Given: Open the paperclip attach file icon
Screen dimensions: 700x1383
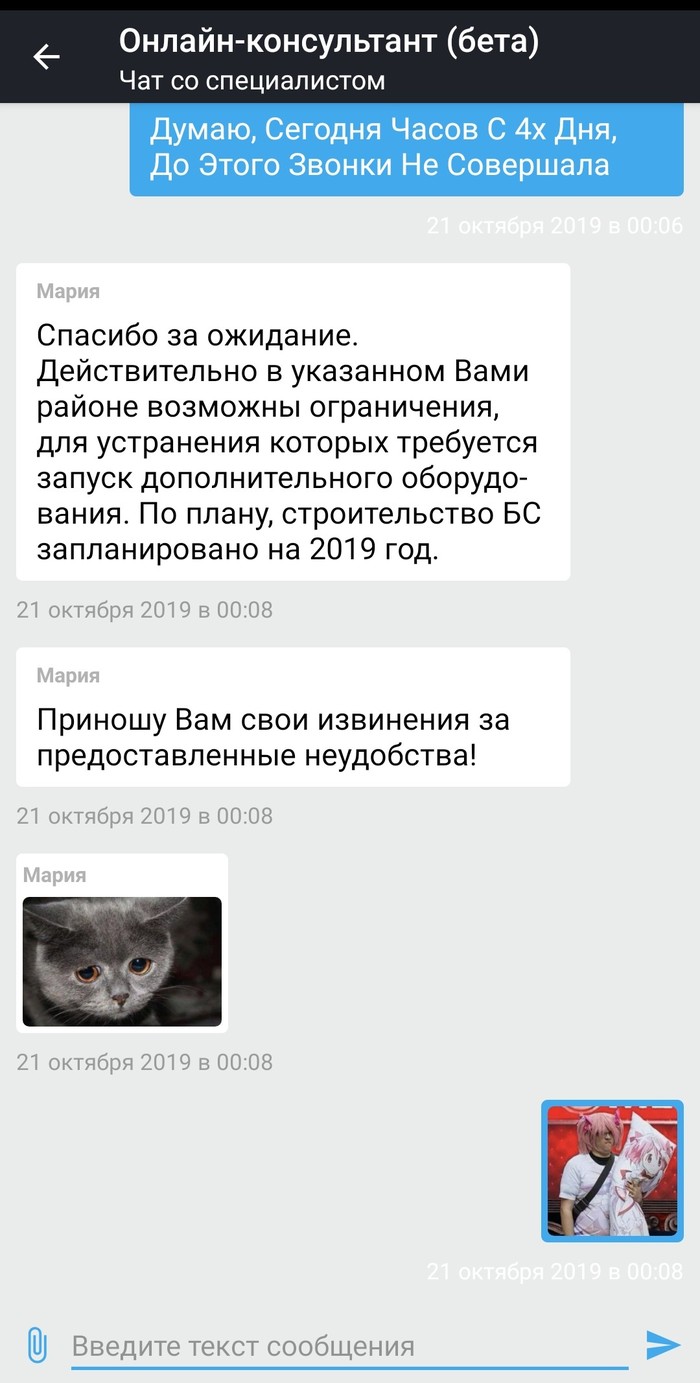Looking at the screenshot, I should (36, 1345).
